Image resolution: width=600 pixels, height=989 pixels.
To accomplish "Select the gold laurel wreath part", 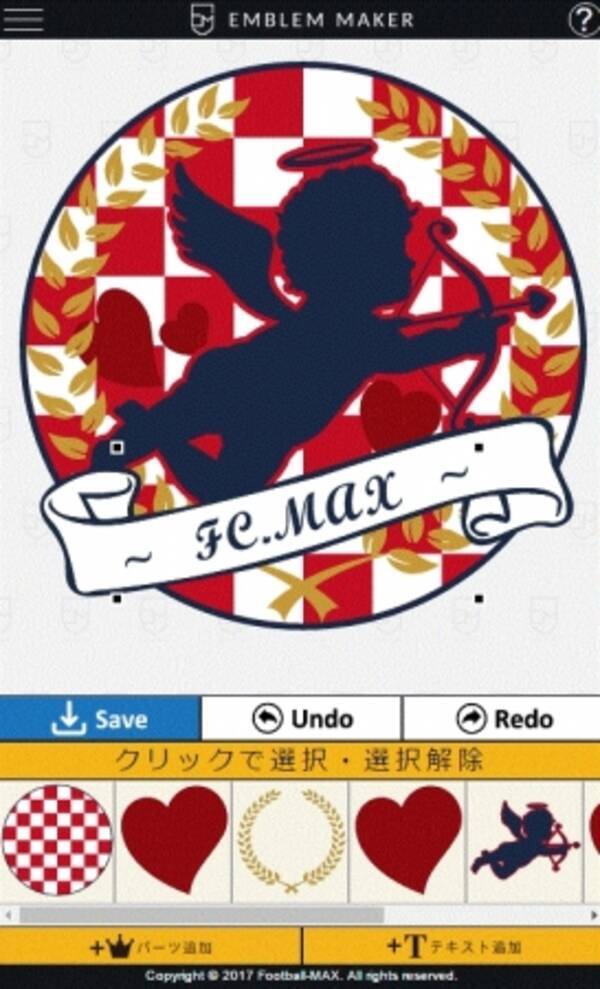I will click(x=291, y=840).
